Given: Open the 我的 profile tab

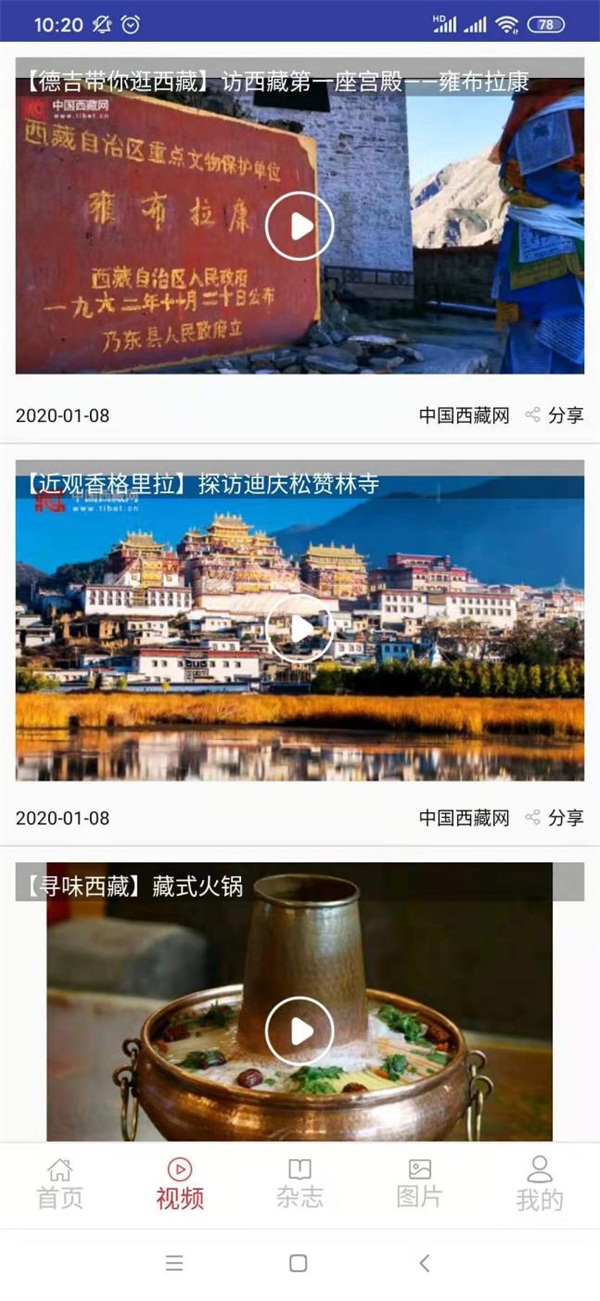Looking at the screenshot, I should (x=540, y=1184).
